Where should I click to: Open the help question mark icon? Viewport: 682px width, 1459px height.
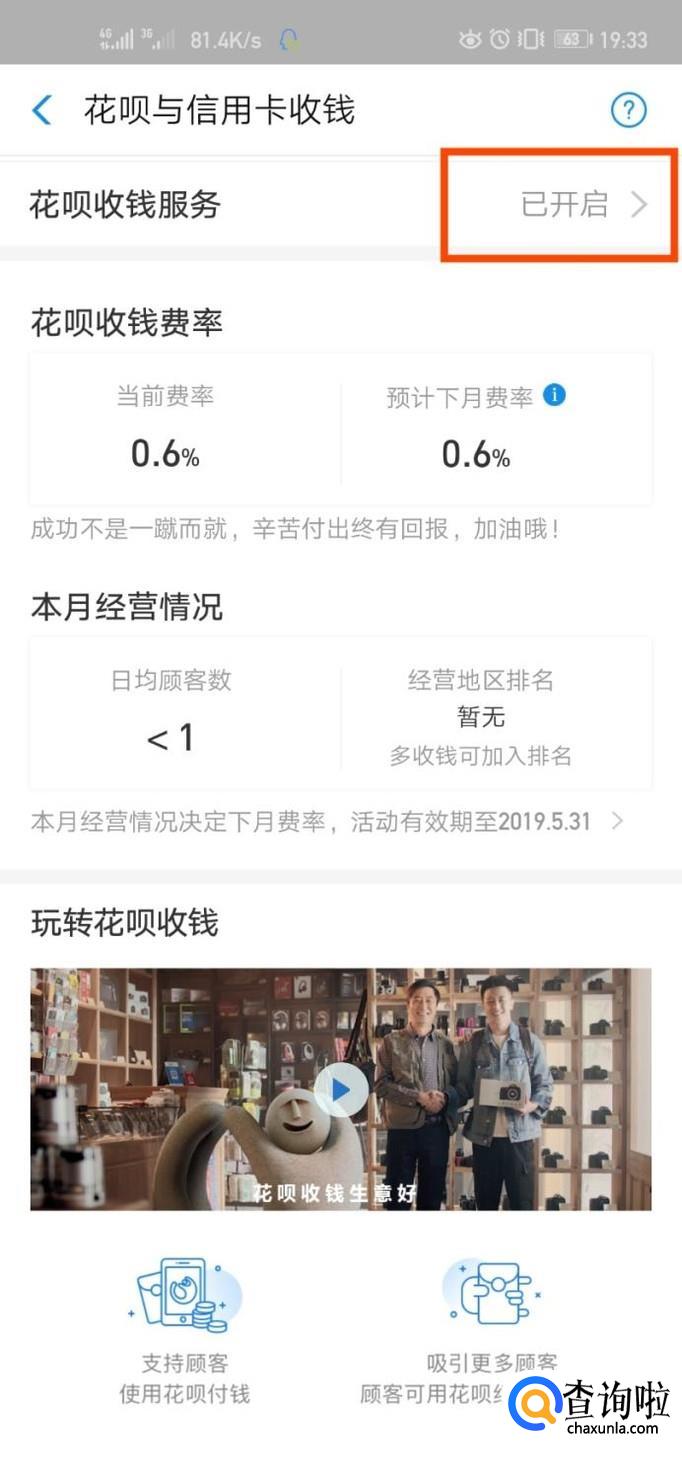coord(629,110)
